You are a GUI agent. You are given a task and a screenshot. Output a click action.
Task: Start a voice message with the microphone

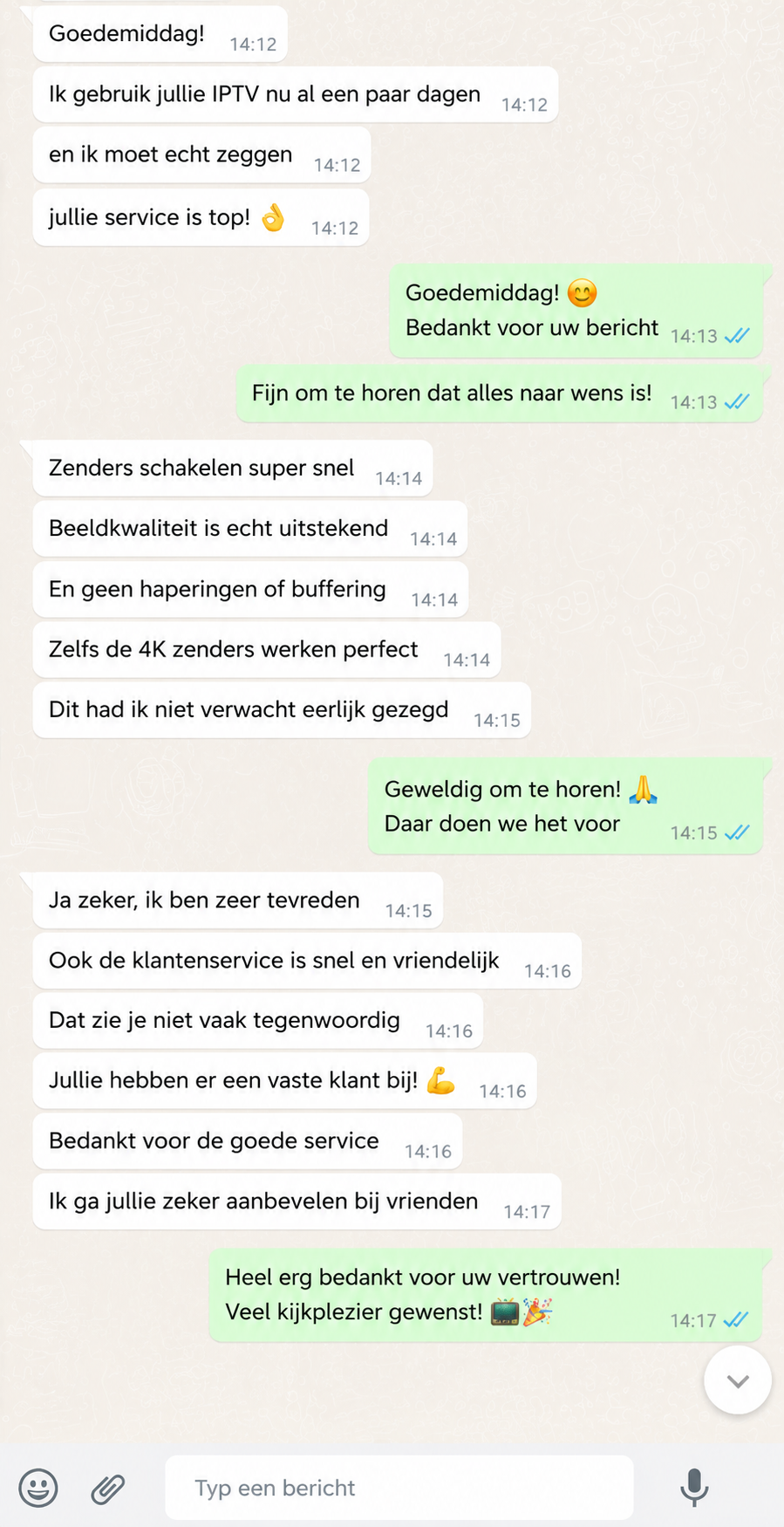point(694,1488)
